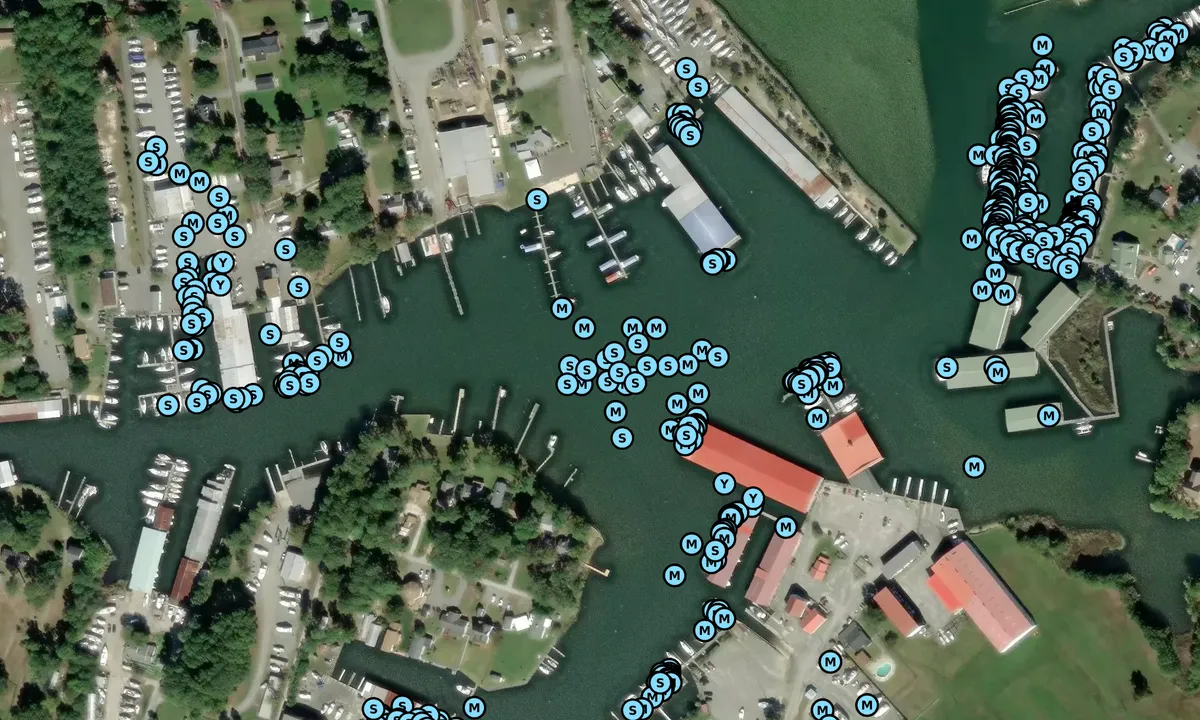Image resolution: width=1200 pixels, height=720 pixels.
Task: Tap the lone M marker in open water east of the red-roofed buildings
Action: [x=974, y=466]
